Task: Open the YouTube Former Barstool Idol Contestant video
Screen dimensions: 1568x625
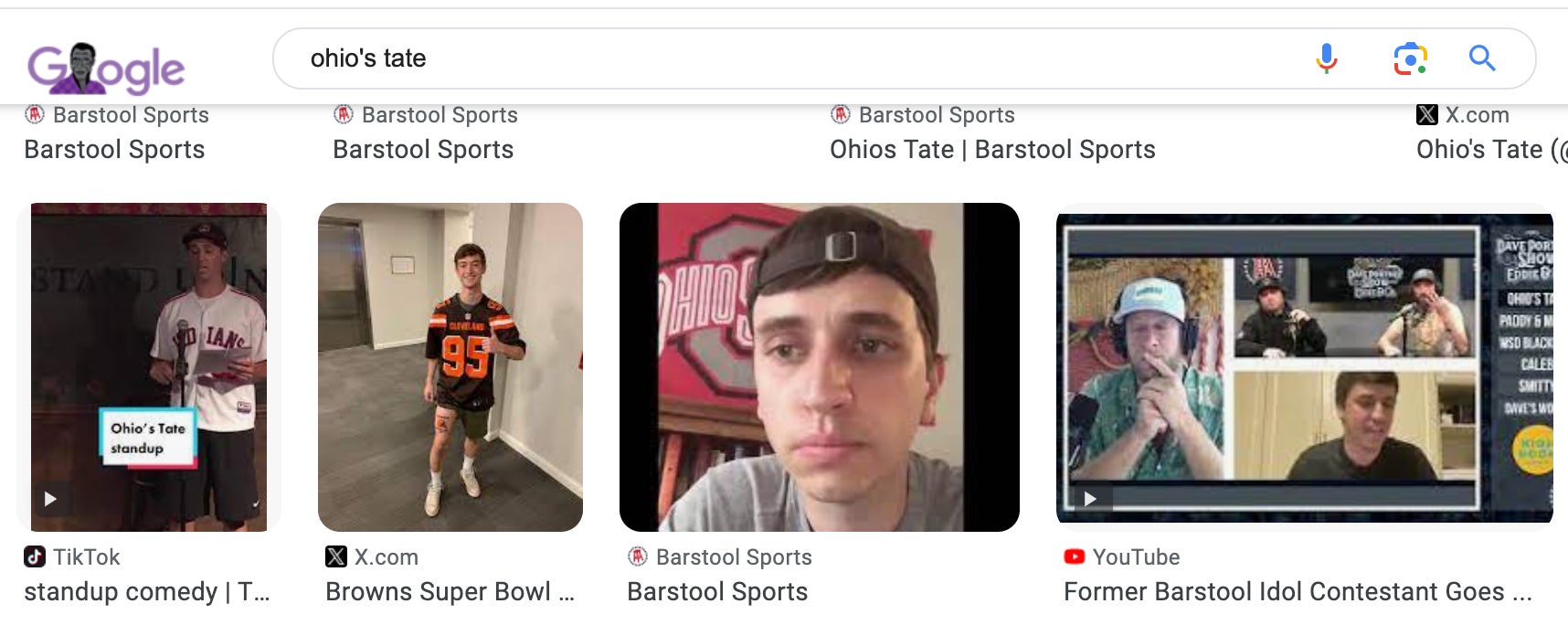Action: coord(1304,367)
